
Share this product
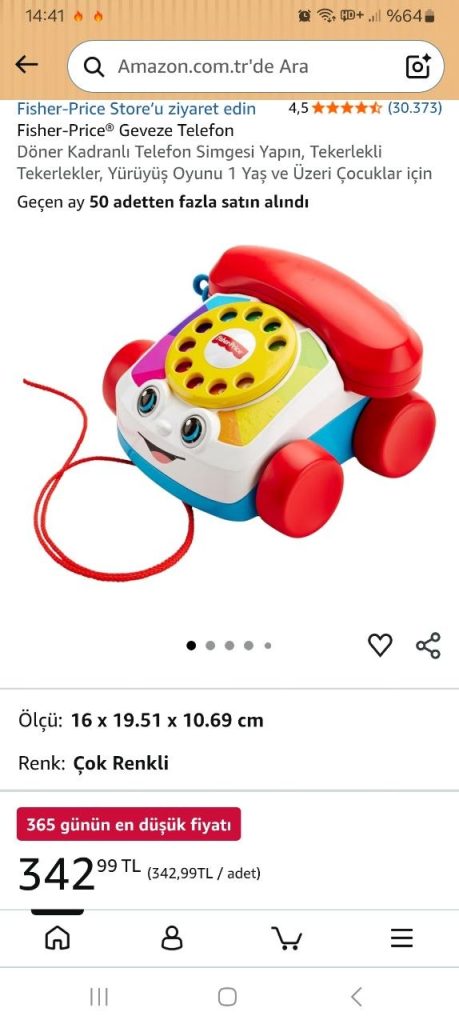pos(428,645)
